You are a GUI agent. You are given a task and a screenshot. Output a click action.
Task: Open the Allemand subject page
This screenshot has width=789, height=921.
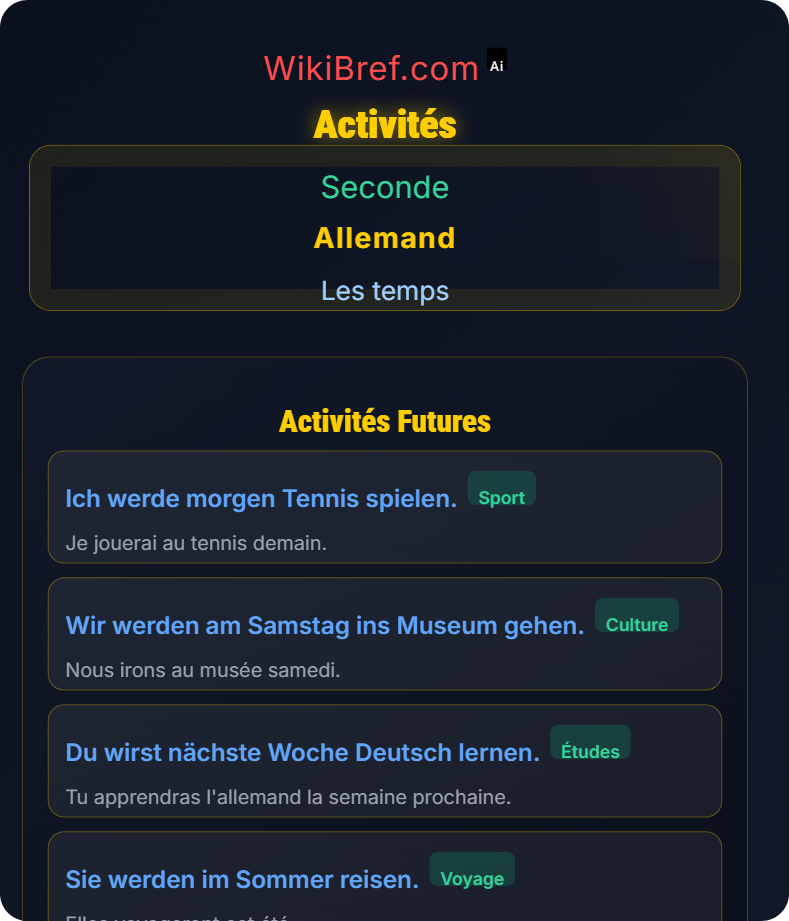pos(385,238)
